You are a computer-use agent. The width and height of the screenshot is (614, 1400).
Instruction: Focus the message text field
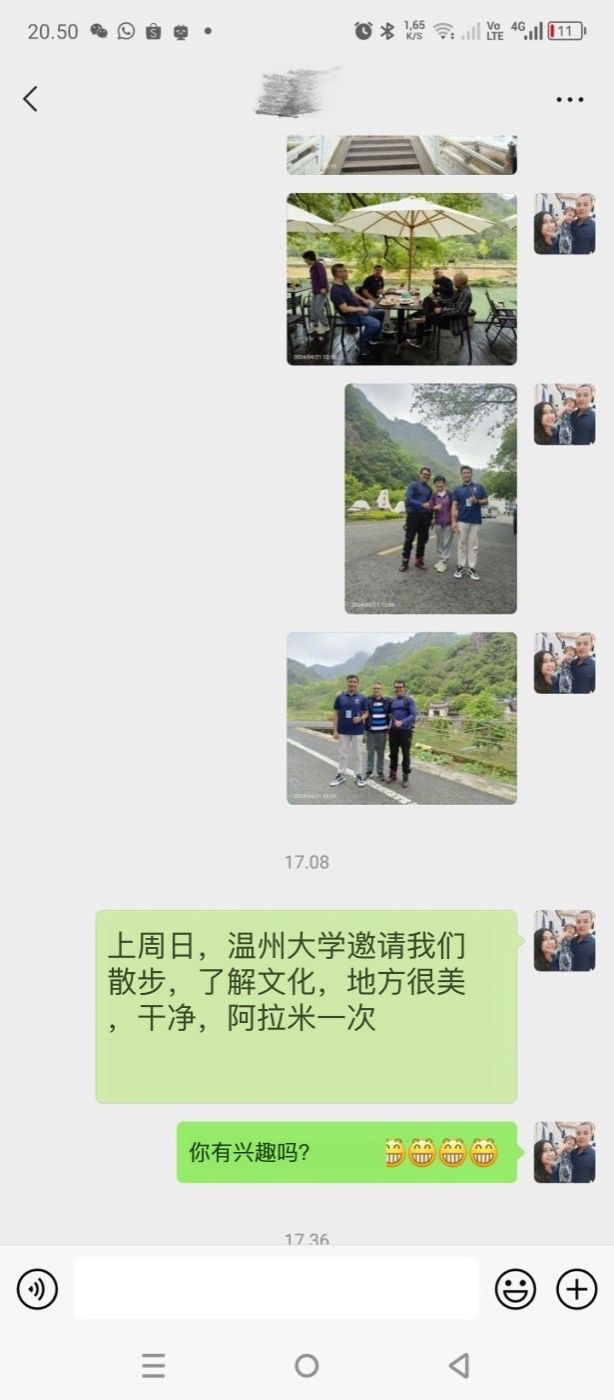(x=276, y=1289)
